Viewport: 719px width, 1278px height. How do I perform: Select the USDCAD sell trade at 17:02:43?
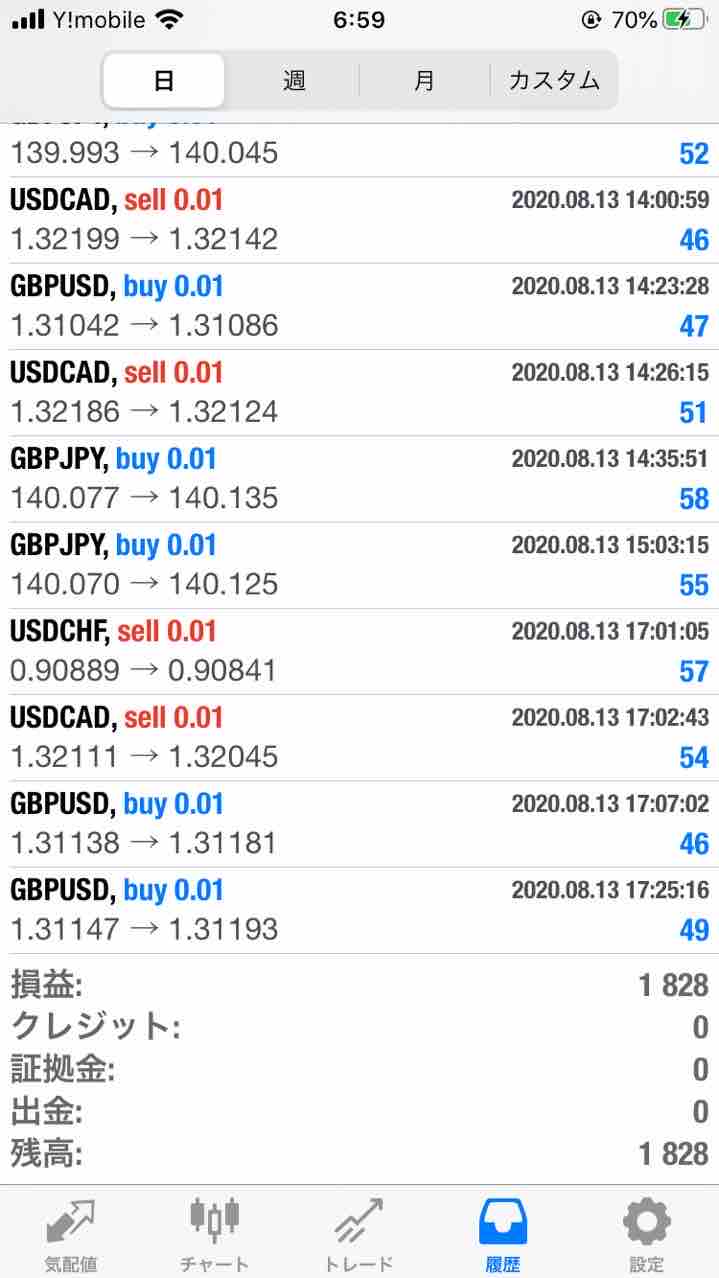tap(359, 737)
